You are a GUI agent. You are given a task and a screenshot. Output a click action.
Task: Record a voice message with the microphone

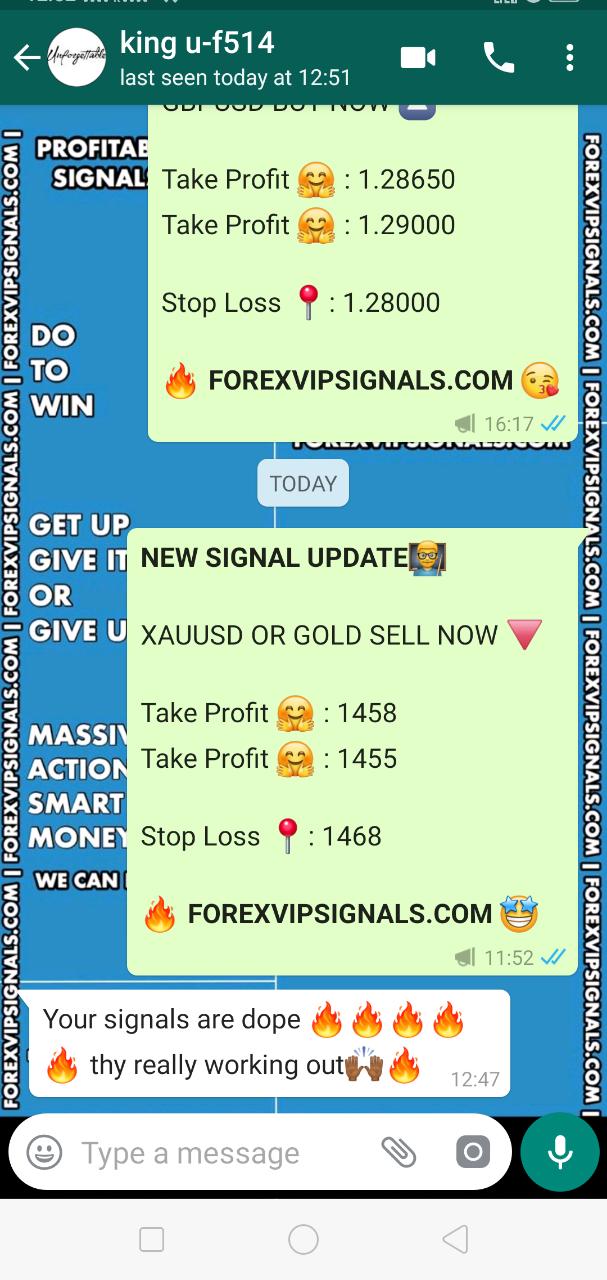pyautogui.click(x=560, y=1152)
